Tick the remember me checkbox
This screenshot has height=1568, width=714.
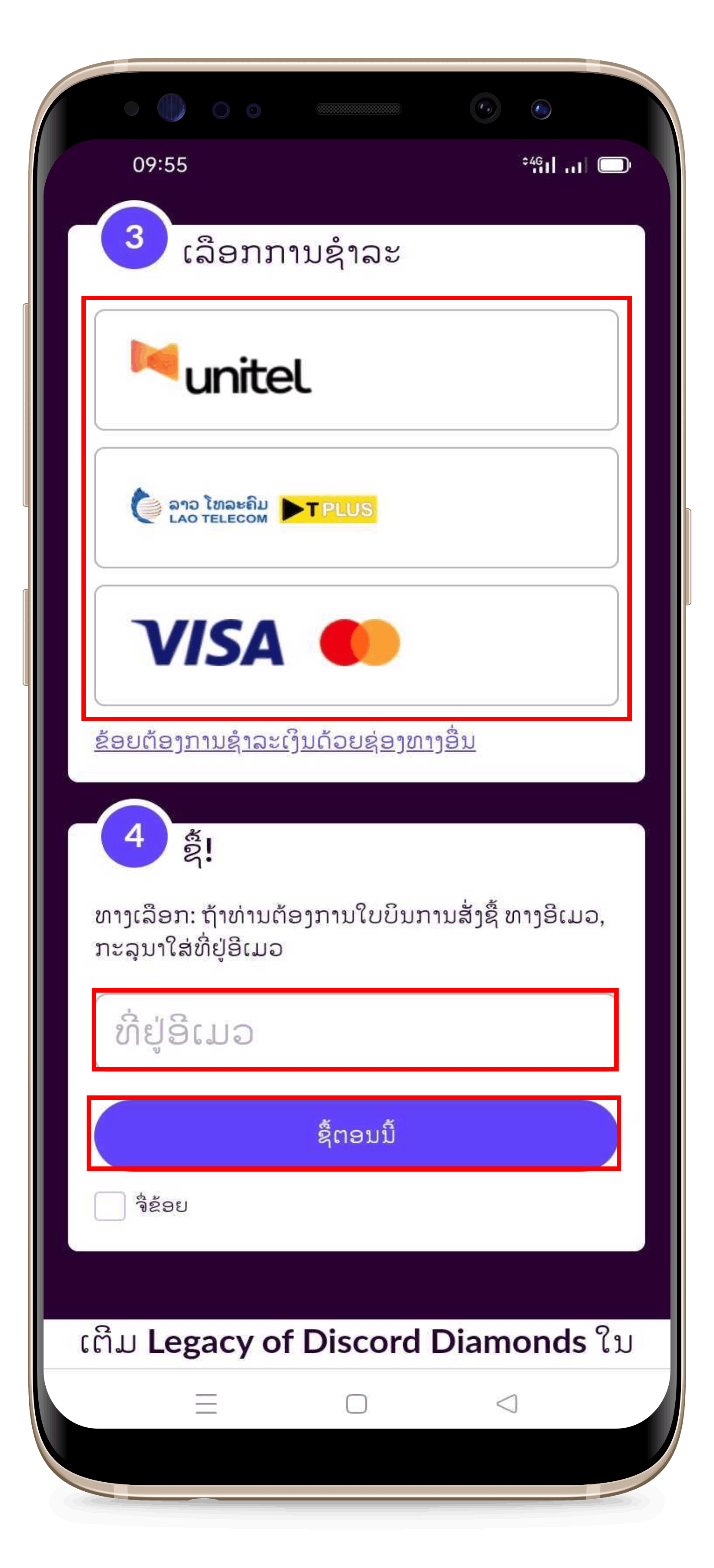click(110, 1206)
